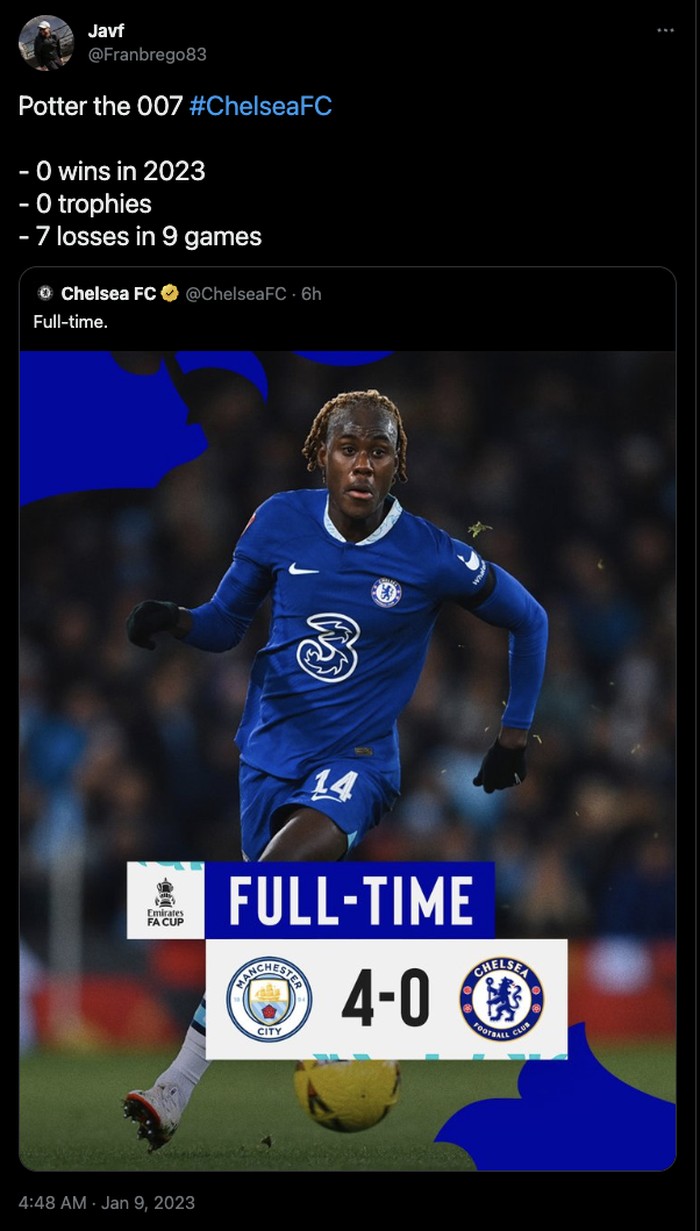Open the #ChelseaFC hashtag
Image resolution: width=700 pixels, height=1231 pixels.
(260, 106)
